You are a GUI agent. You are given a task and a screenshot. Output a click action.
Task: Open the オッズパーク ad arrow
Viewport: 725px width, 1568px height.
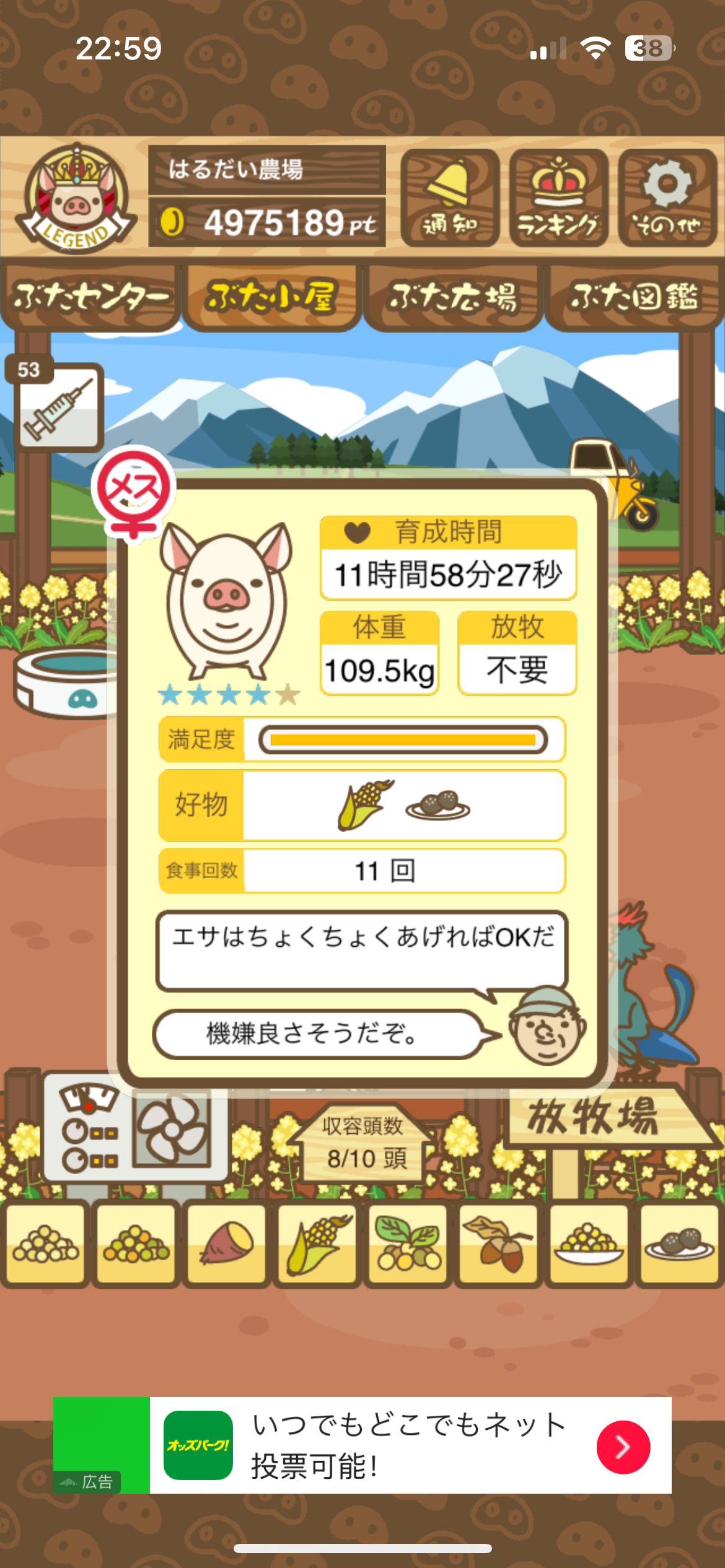pyautogui.click(x=623, y=1447)
